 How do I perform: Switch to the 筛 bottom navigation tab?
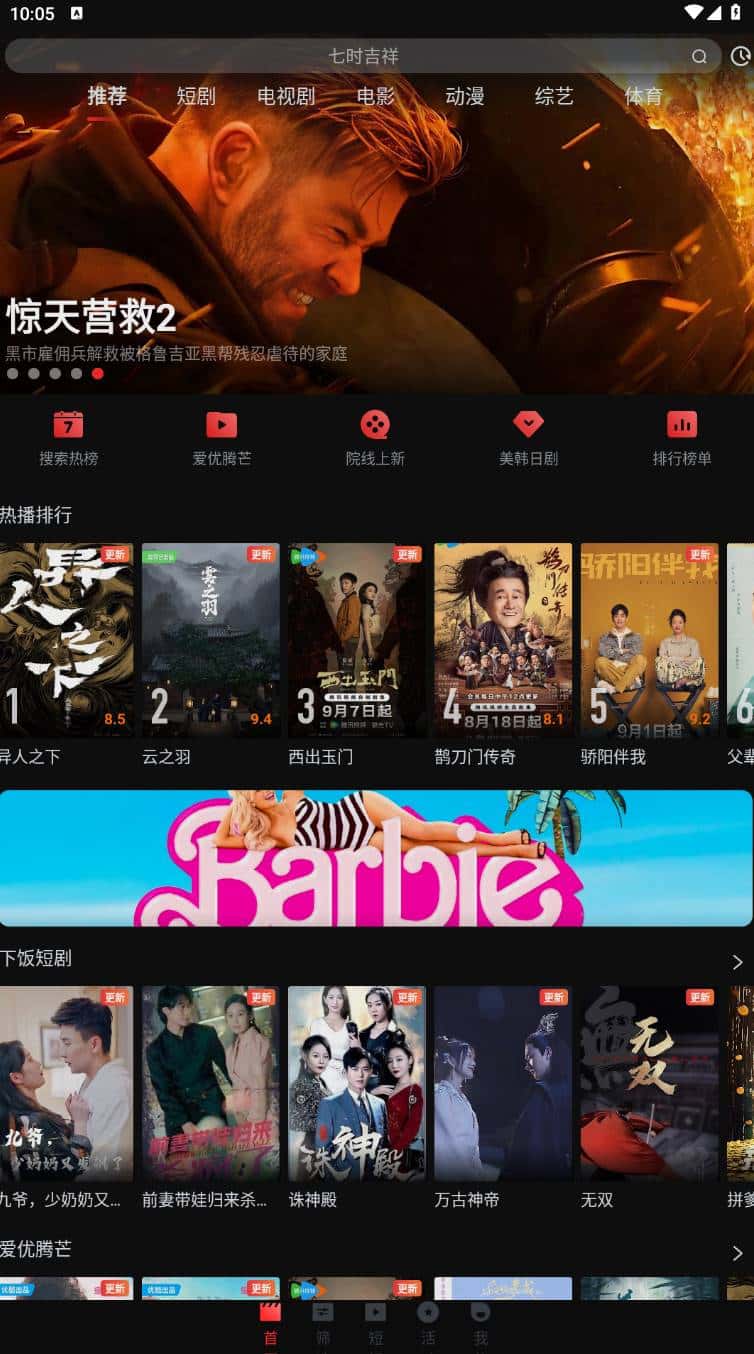click(x=323, y=1322)
